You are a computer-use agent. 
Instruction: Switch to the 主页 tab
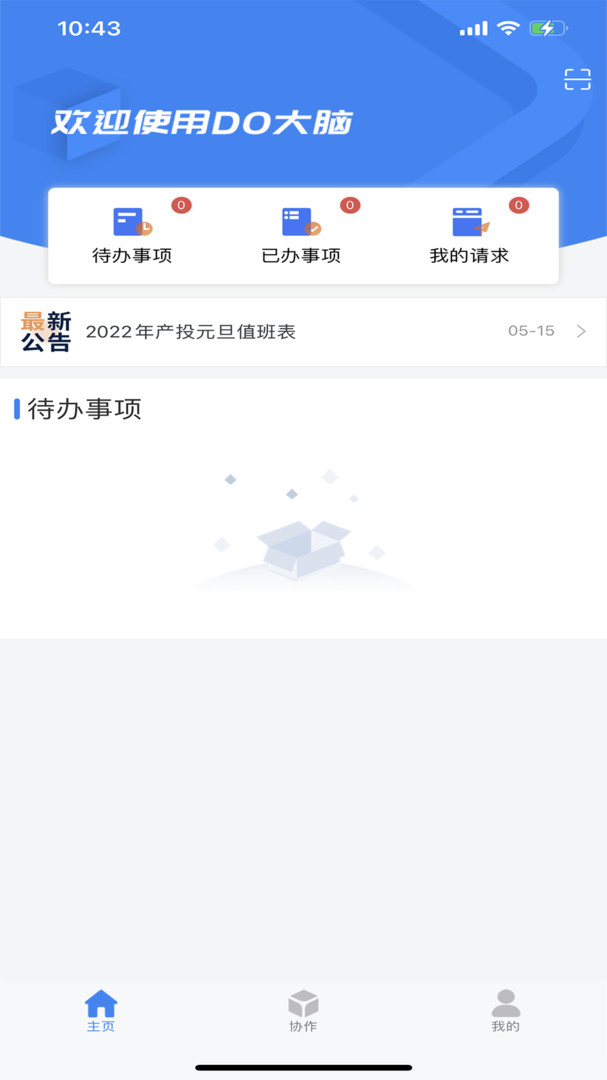tap(101, 1011)
